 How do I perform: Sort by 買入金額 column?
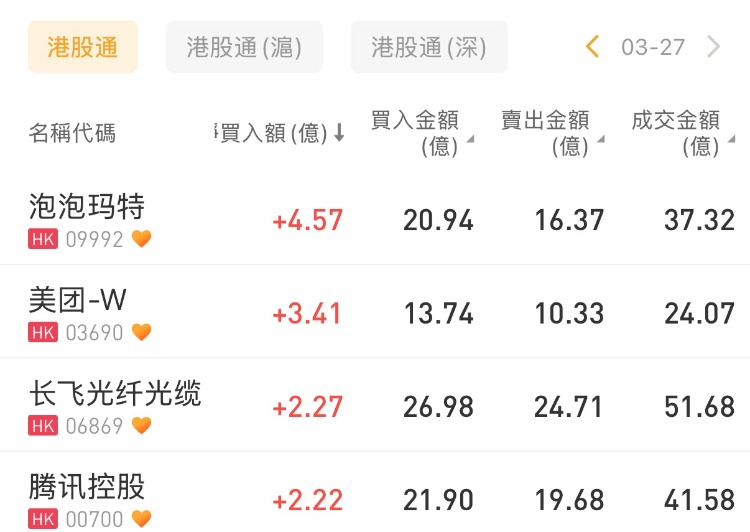tap(420, 133)
